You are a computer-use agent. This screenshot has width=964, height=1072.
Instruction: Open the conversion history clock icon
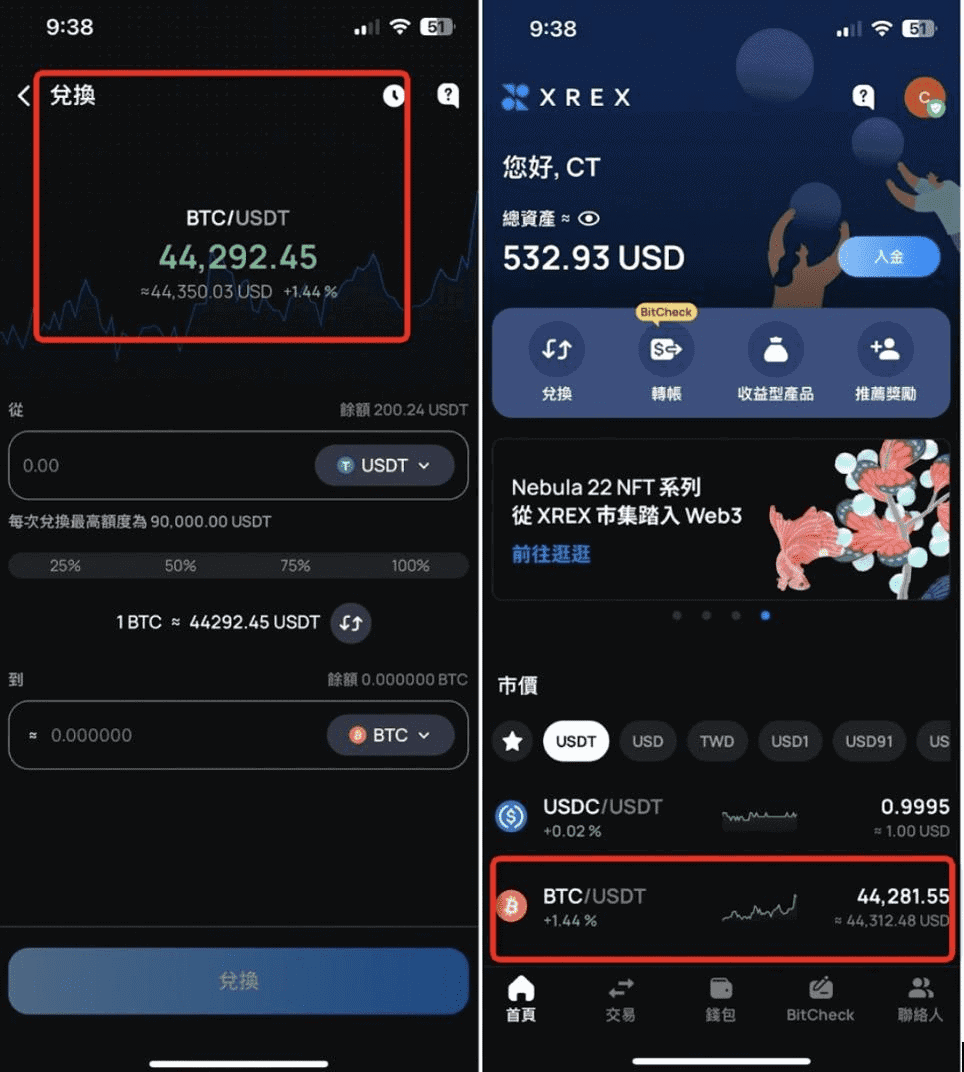tap(392, 96)
